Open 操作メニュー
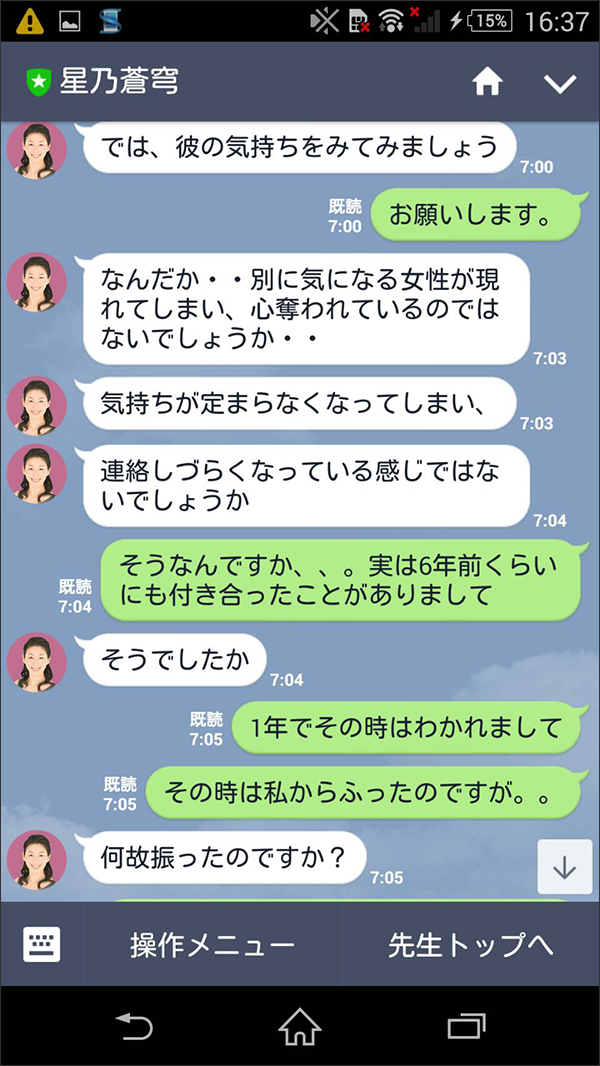The width and height of the screenshot is (600, 1066). tap(212, 944)
